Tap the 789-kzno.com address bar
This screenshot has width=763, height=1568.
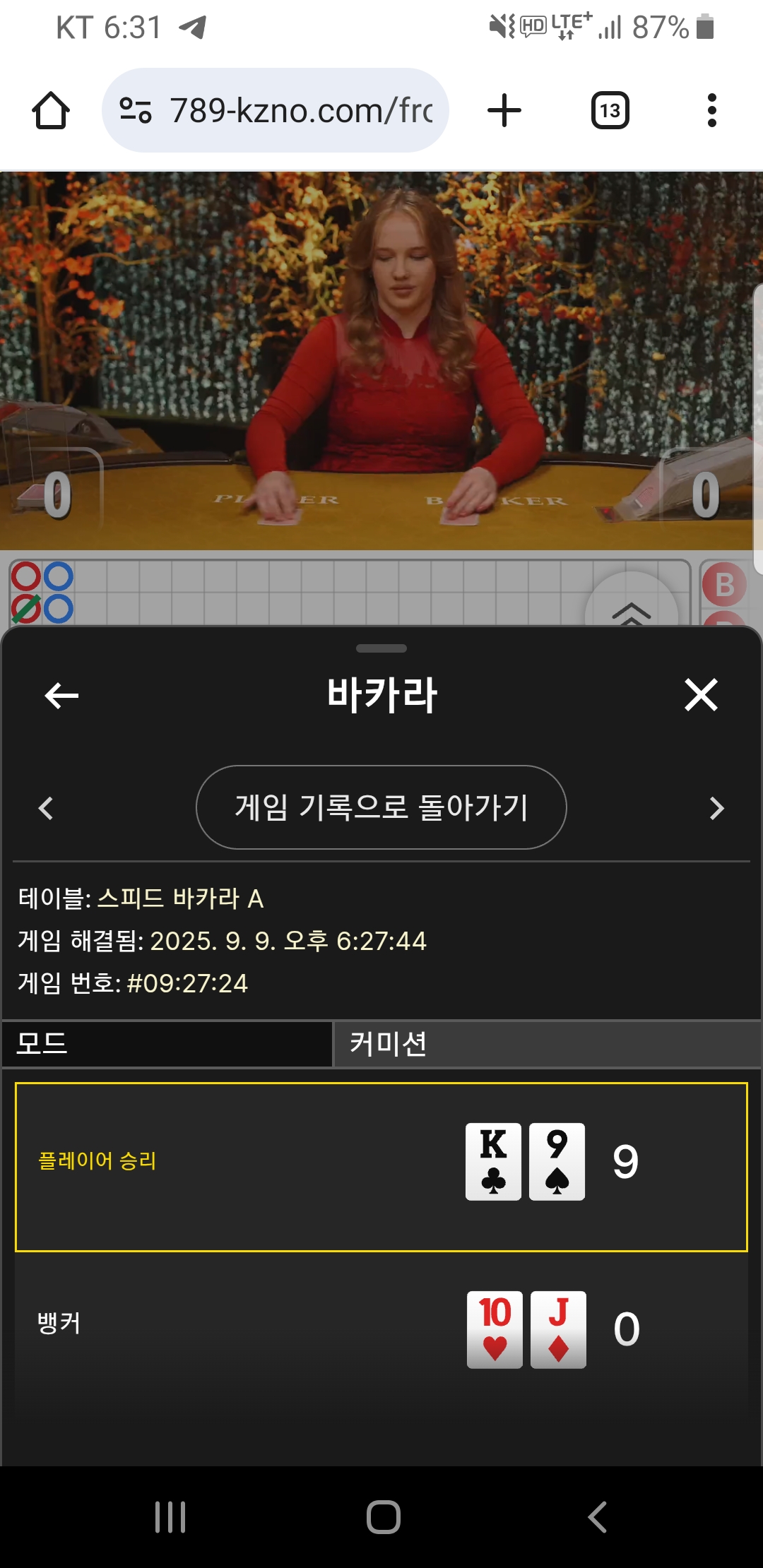pos(276,110)
